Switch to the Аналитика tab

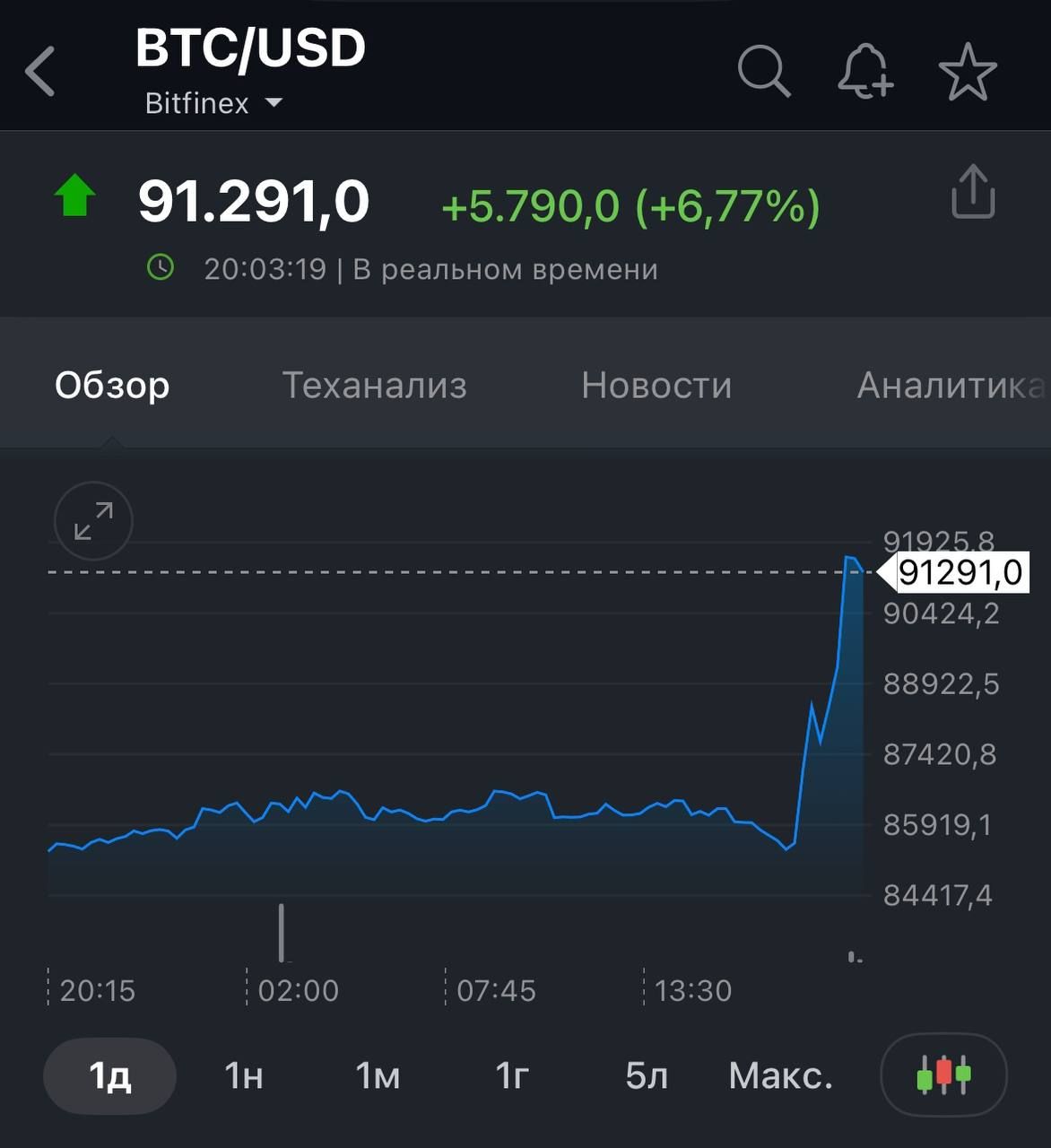click(x=951, y=385)
